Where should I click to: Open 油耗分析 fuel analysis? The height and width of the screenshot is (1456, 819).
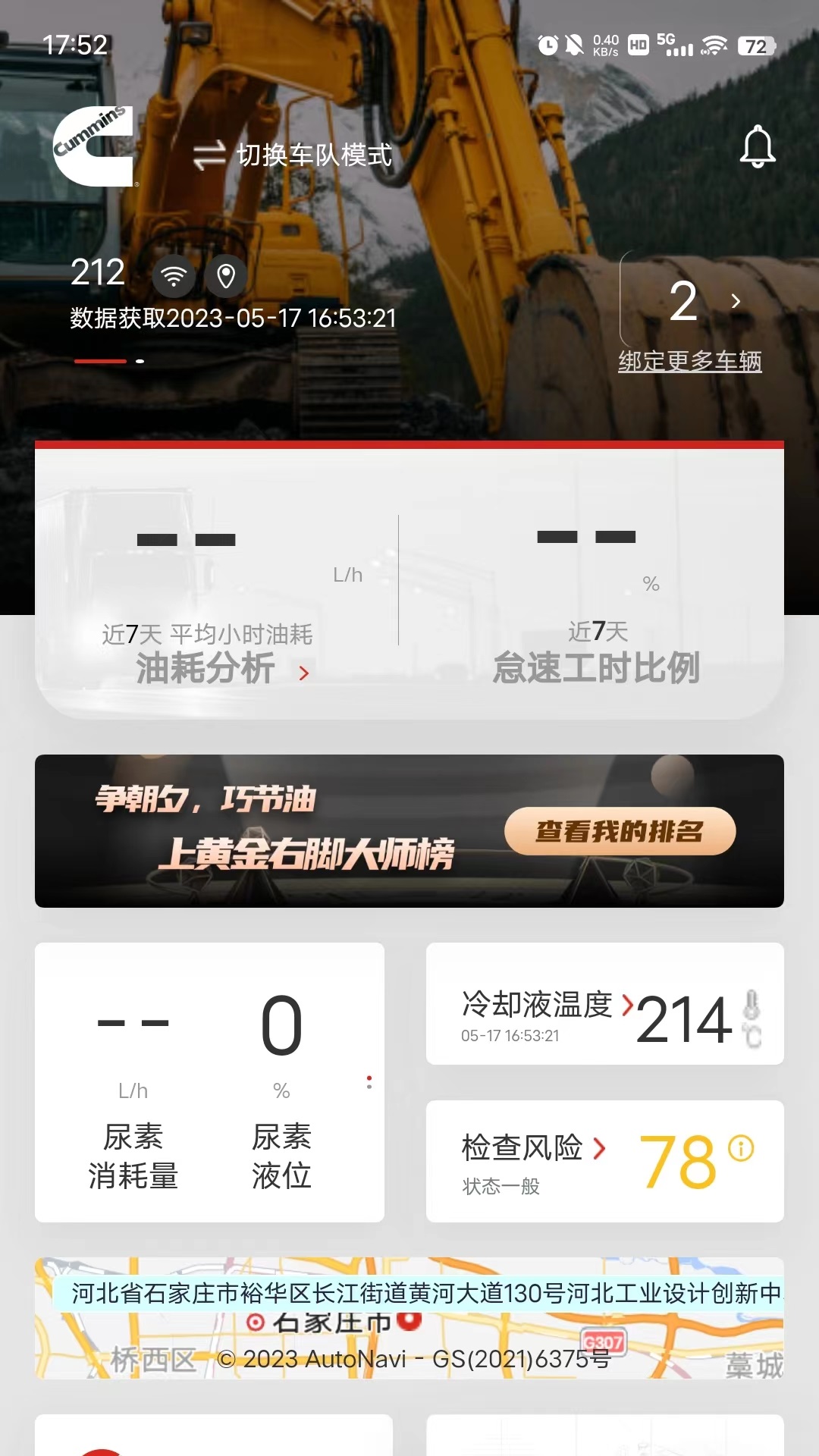point(220,669)
